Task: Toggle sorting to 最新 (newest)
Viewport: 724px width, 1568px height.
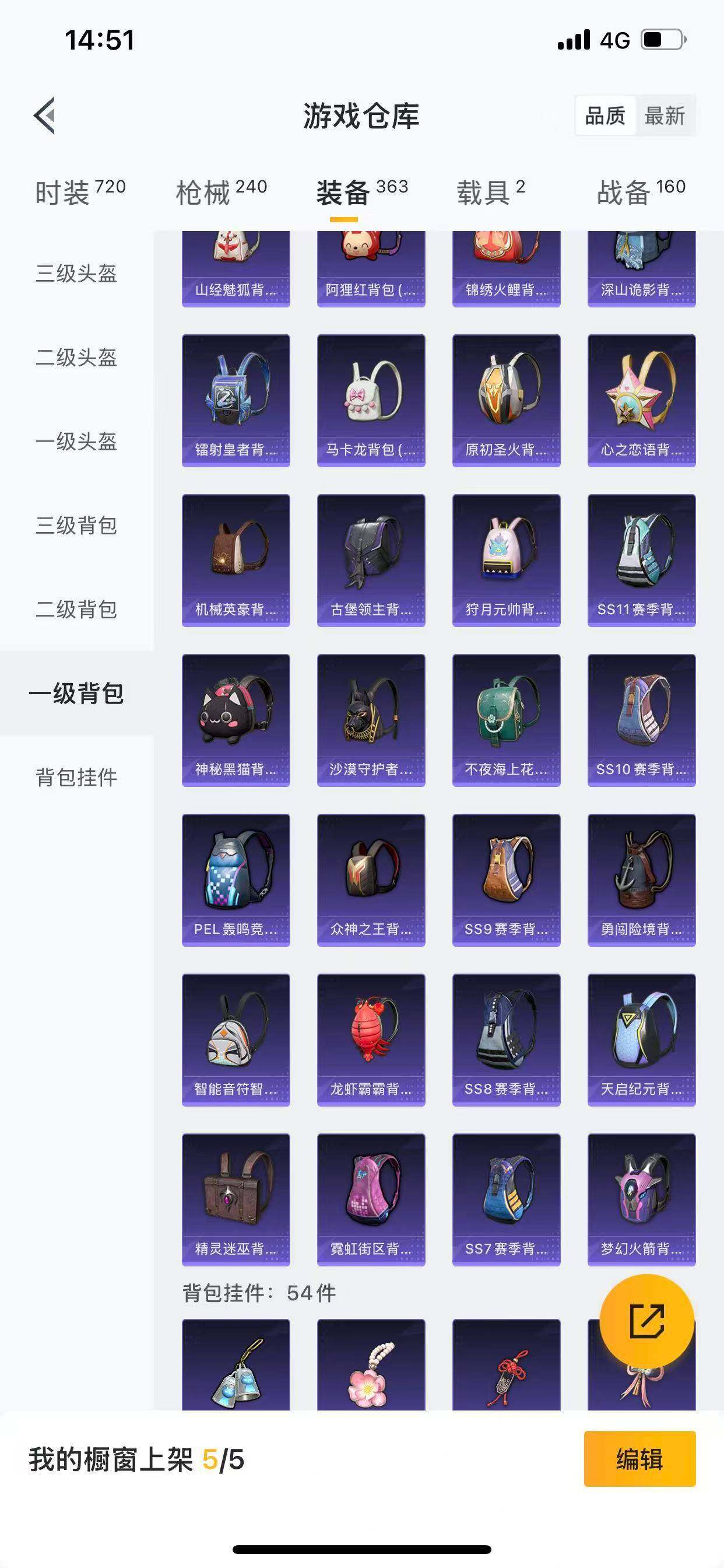Action: 666,116
